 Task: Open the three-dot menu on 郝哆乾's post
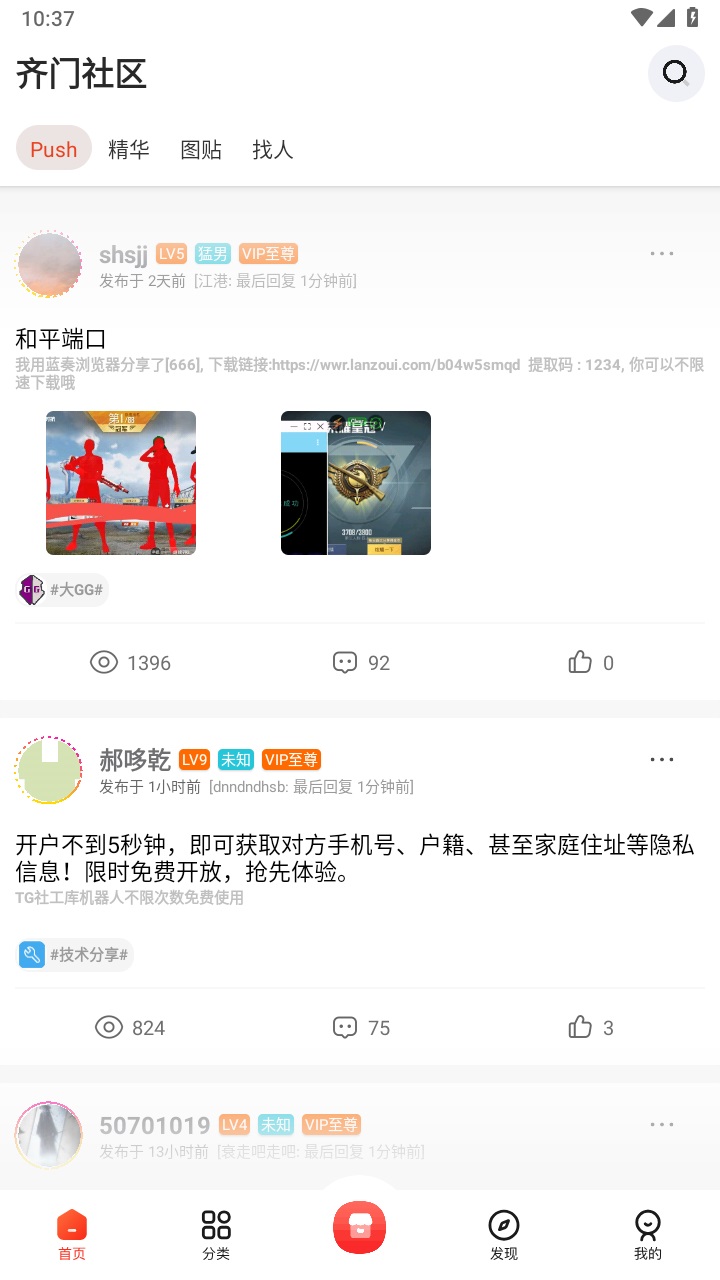(x=662, y=759)
